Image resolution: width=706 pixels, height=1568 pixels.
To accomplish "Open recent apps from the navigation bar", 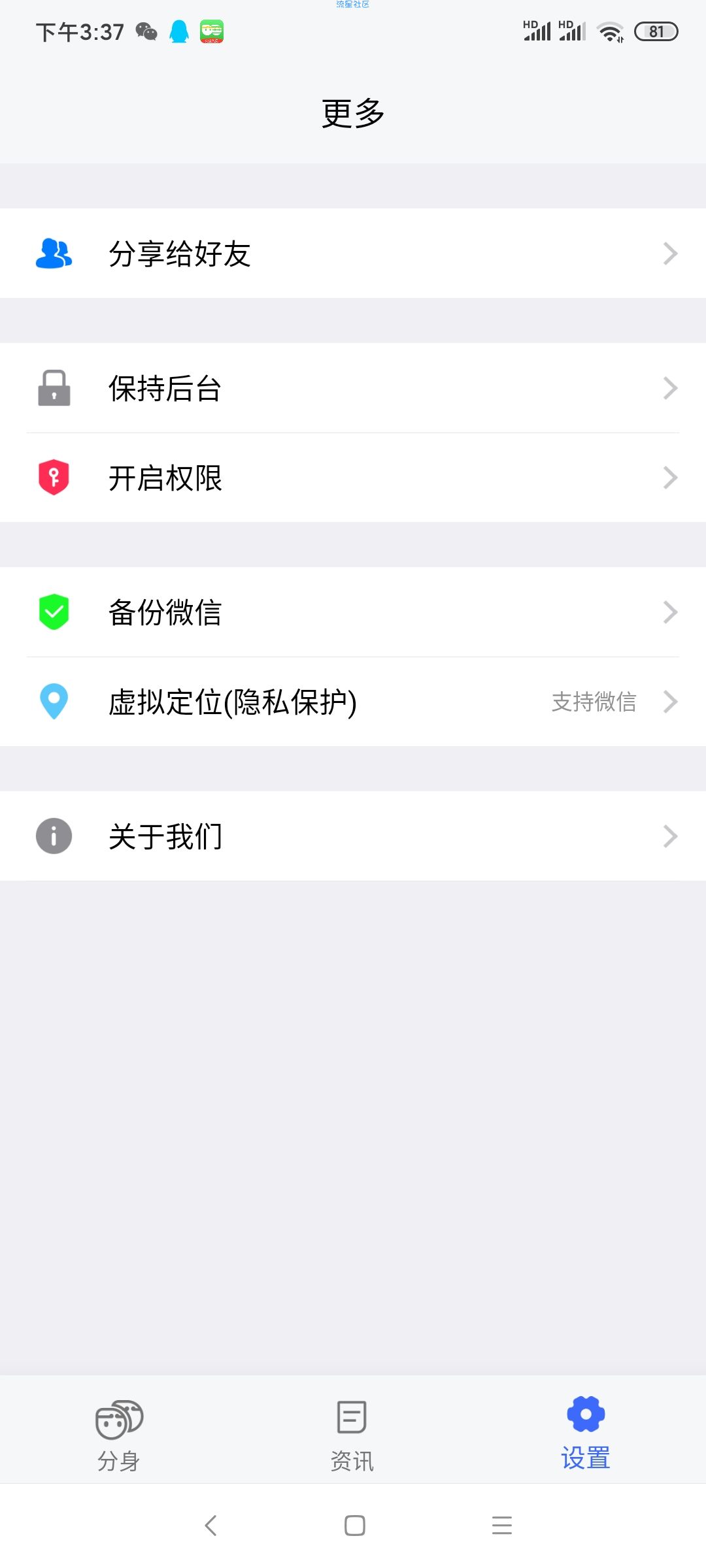I will click(501, 1526).
